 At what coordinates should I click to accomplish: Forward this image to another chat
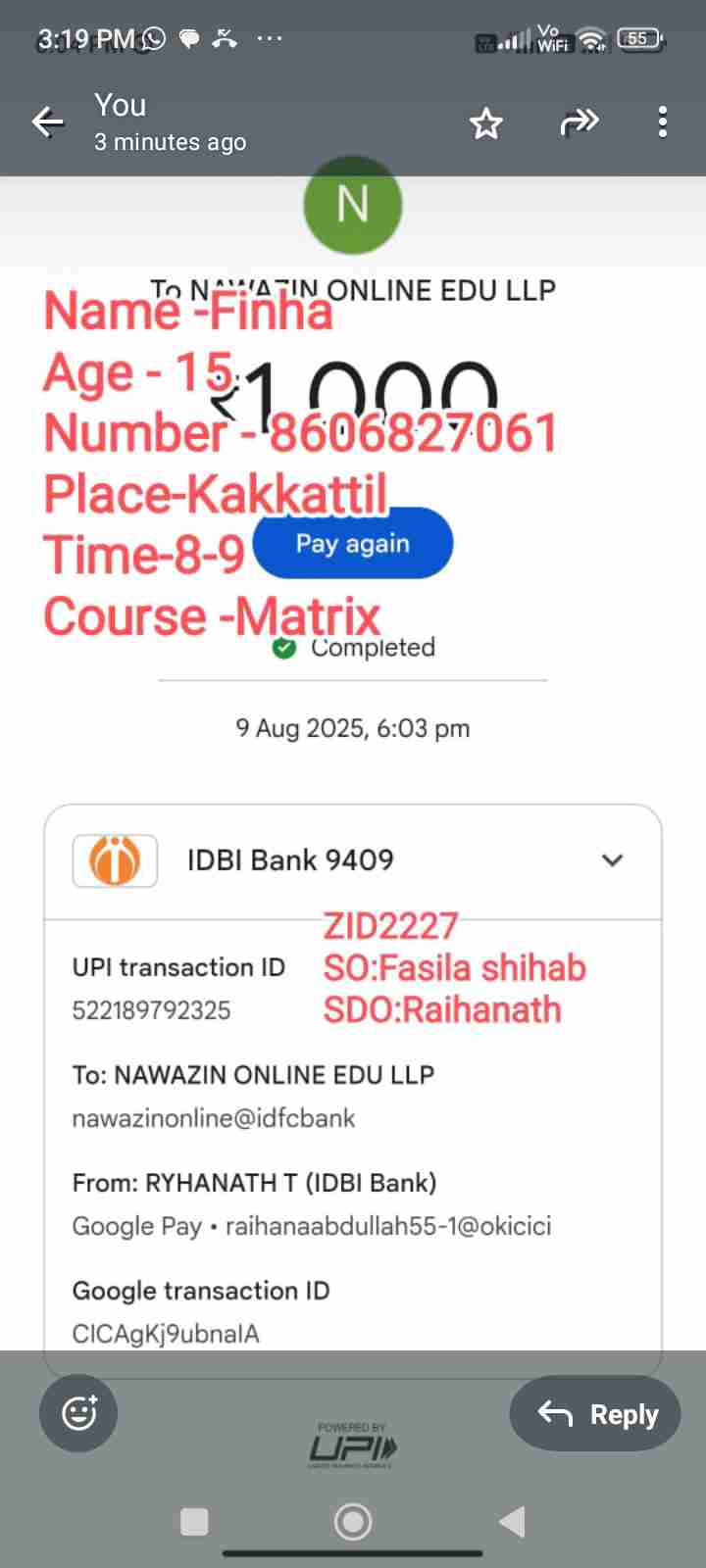(579, 122)
